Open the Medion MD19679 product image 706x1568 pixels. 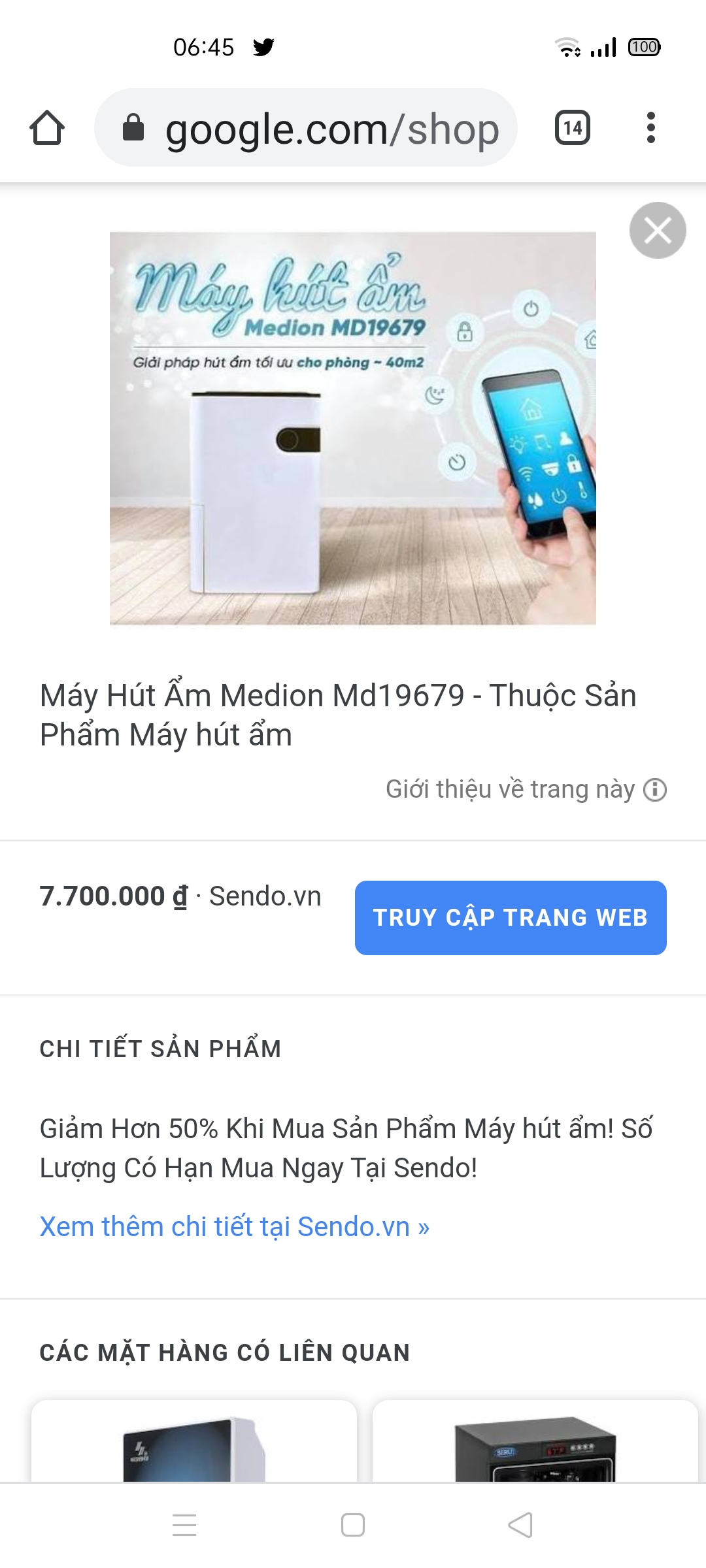[x=353, y=428]
